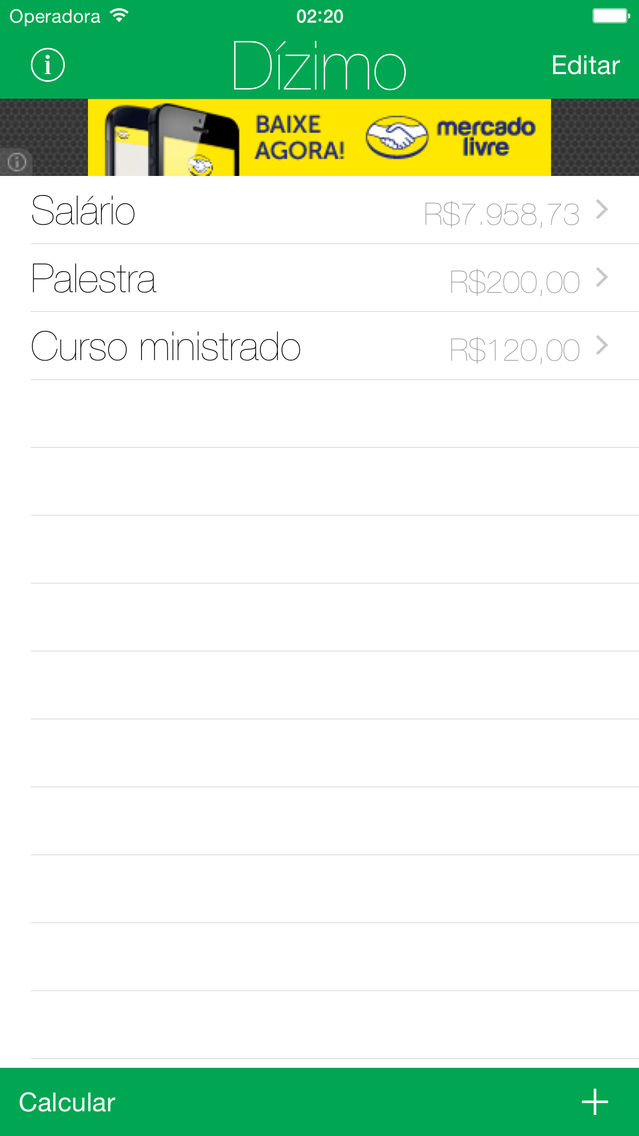
Task: Open the app info icon
Action: coord(48,65)
